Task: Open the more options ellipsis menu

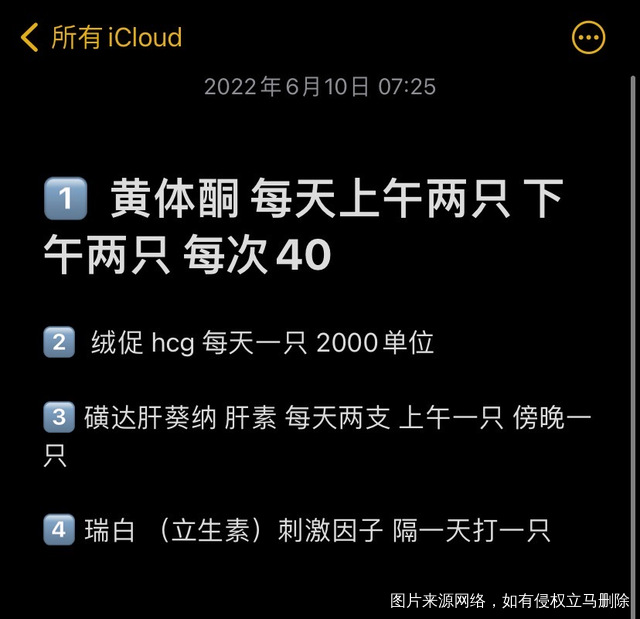Action: point(589,38)
